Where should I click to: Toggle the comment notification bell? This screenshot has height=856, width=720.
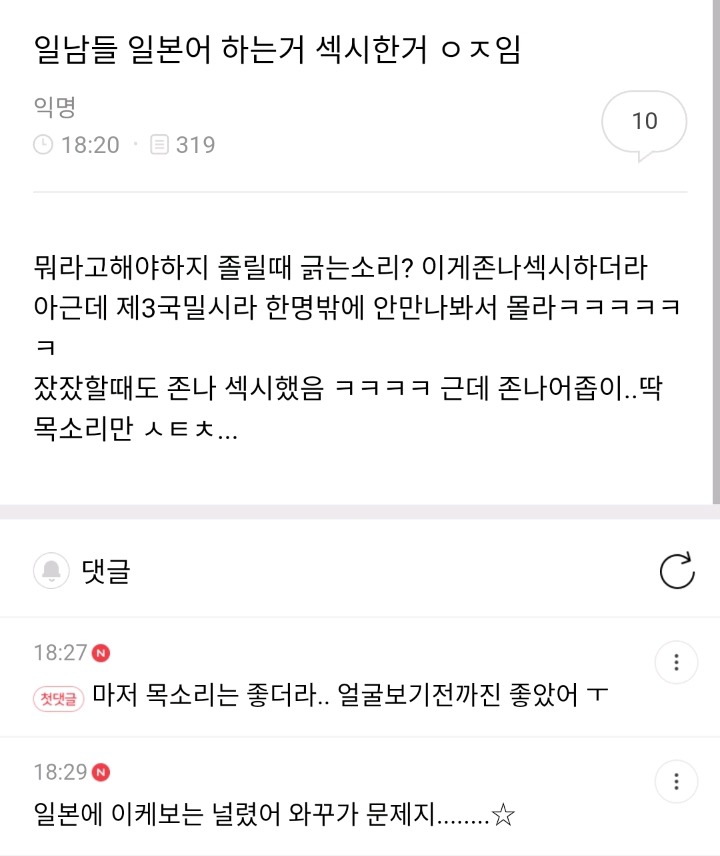(x=50, y=571)
